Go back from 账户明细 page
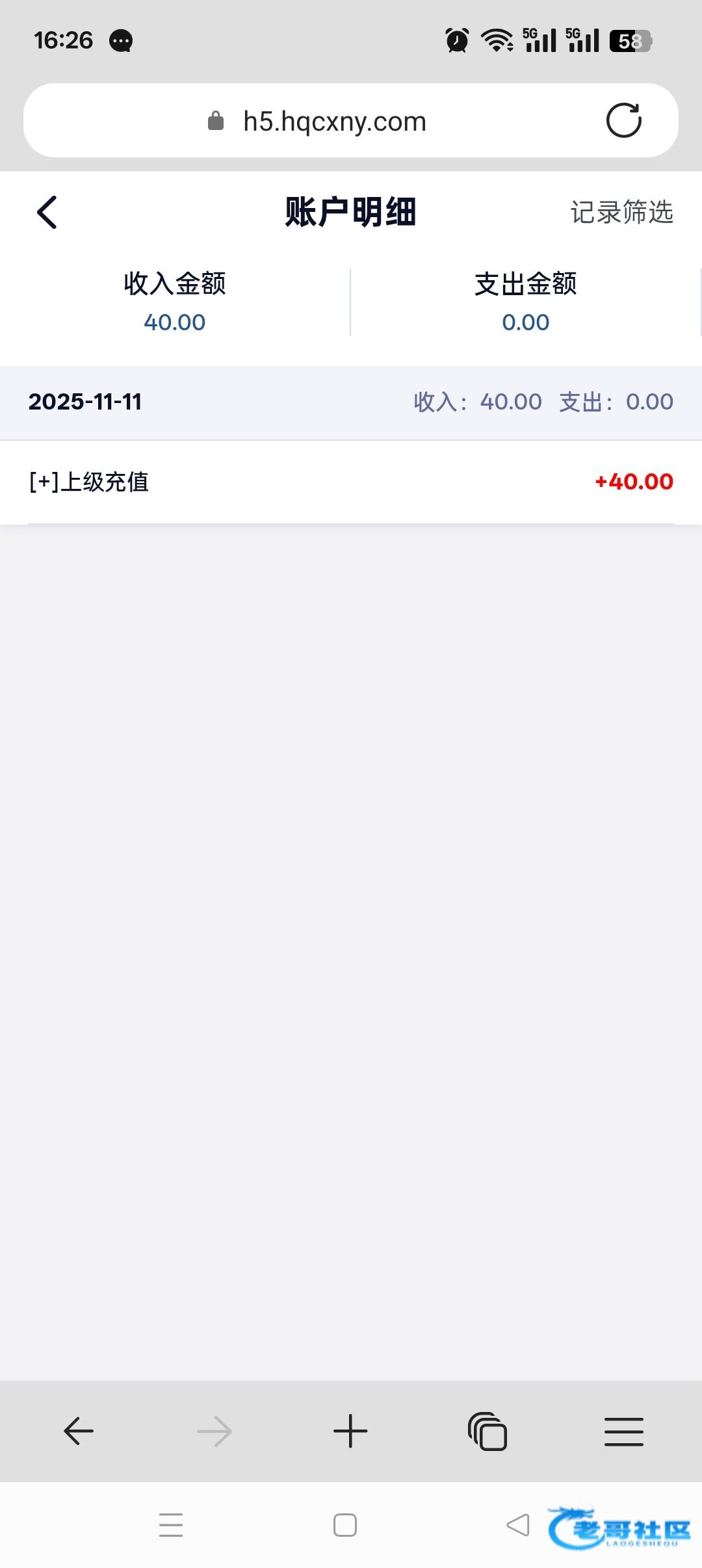The height and width of the screenshot is (1568, 702). (47, 213)
